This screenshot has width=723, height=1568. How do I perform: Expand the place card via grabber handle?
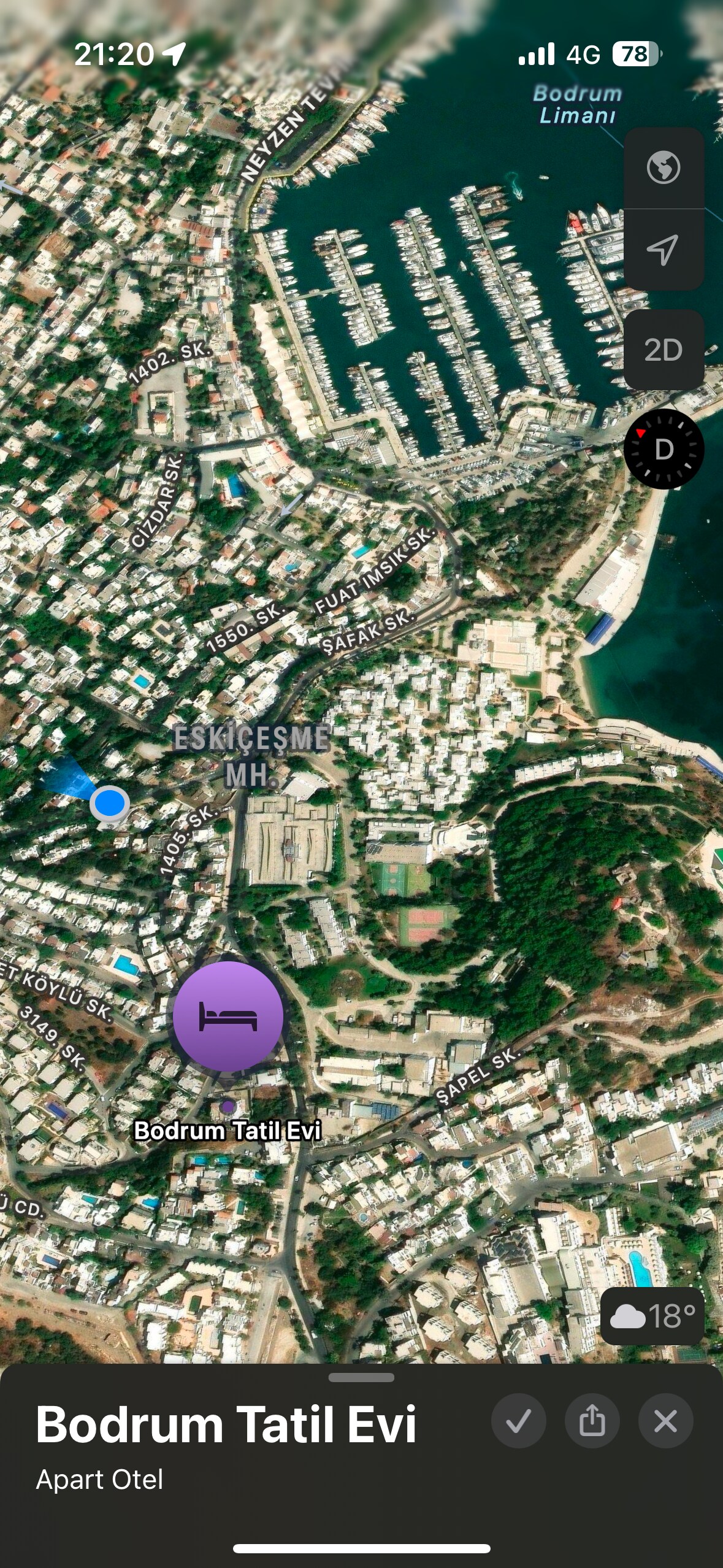tap(361, 1377)
